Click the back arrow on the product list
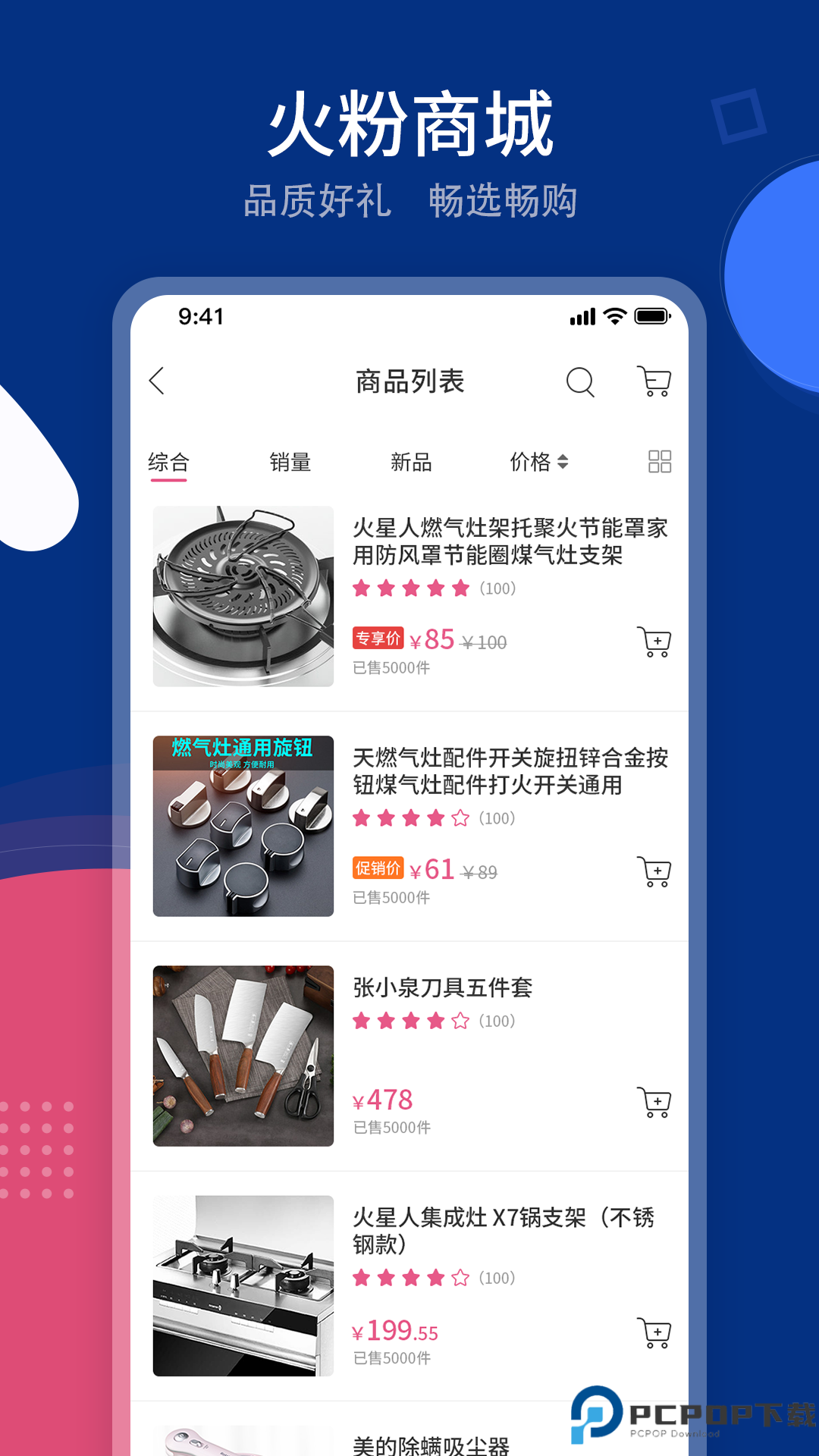 tap(158, 381)
